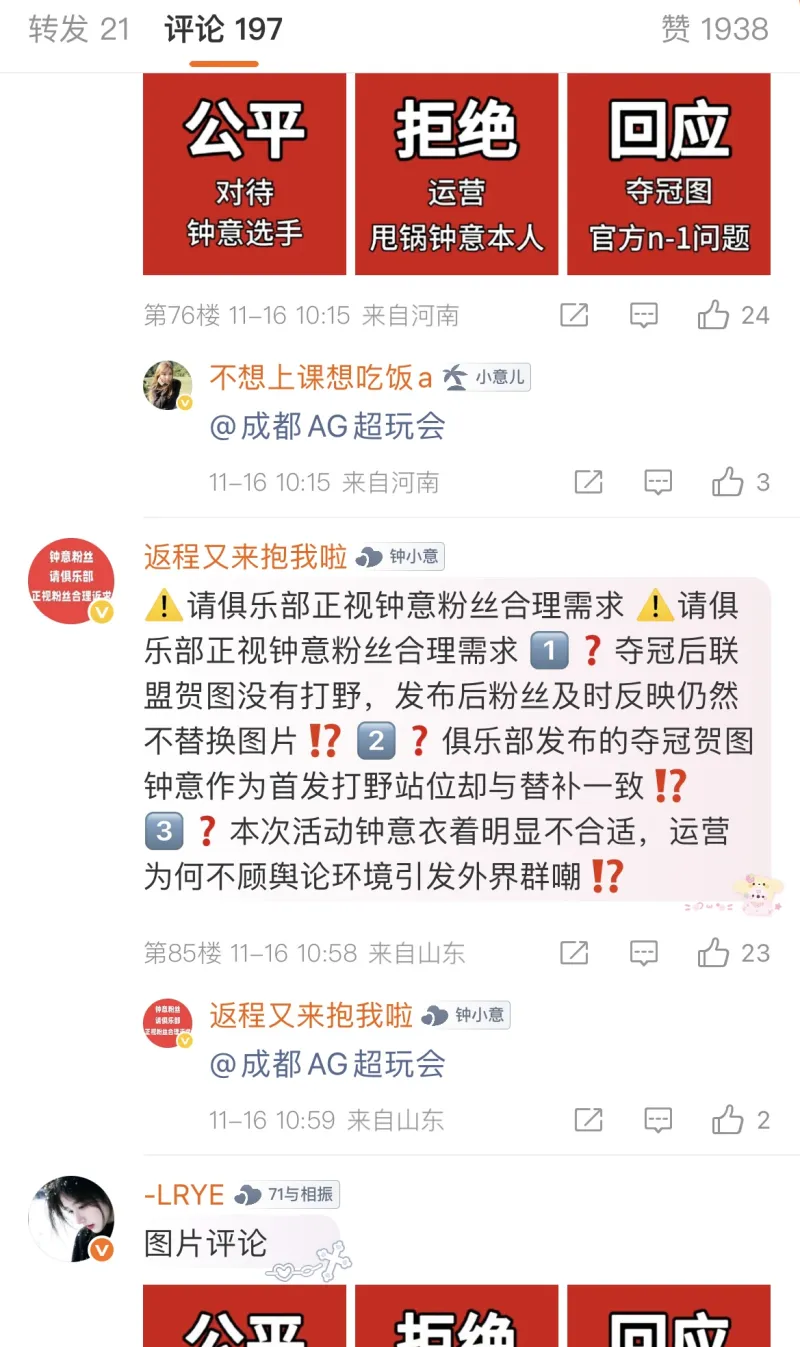This screenshot has width=800, height=1347.
Task: Switch to the 转发 21 tab
Action: [x=79, y=30]
